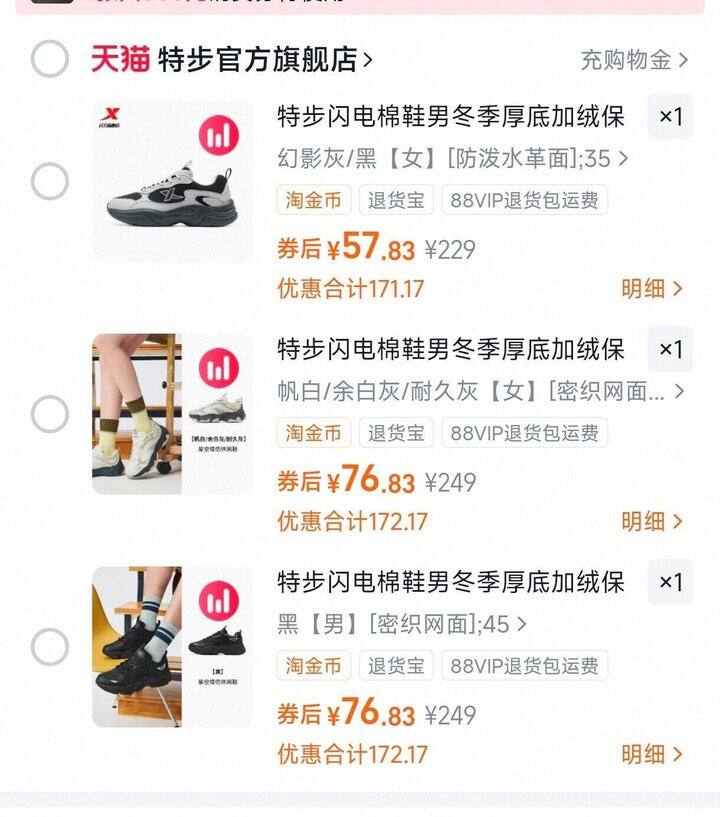Select all items from 特步官方旗舰店
Viewport: 720px width, 817px height.
[49, 59]
